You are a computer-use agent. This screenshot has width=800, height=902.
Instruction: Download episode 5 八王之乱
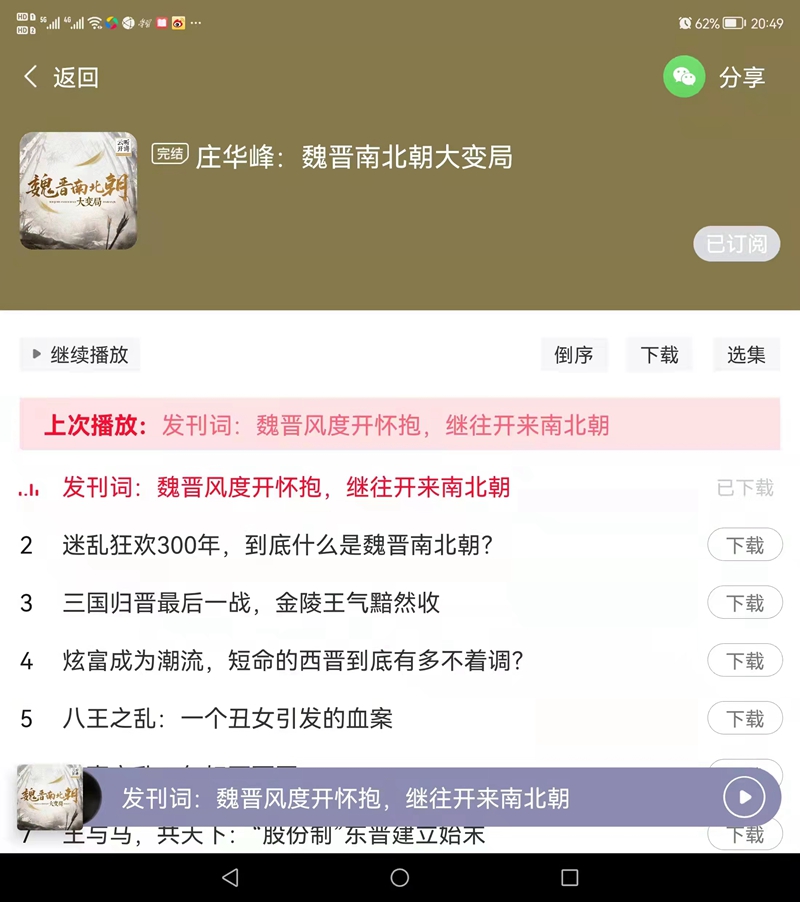(x=744, y=719)
